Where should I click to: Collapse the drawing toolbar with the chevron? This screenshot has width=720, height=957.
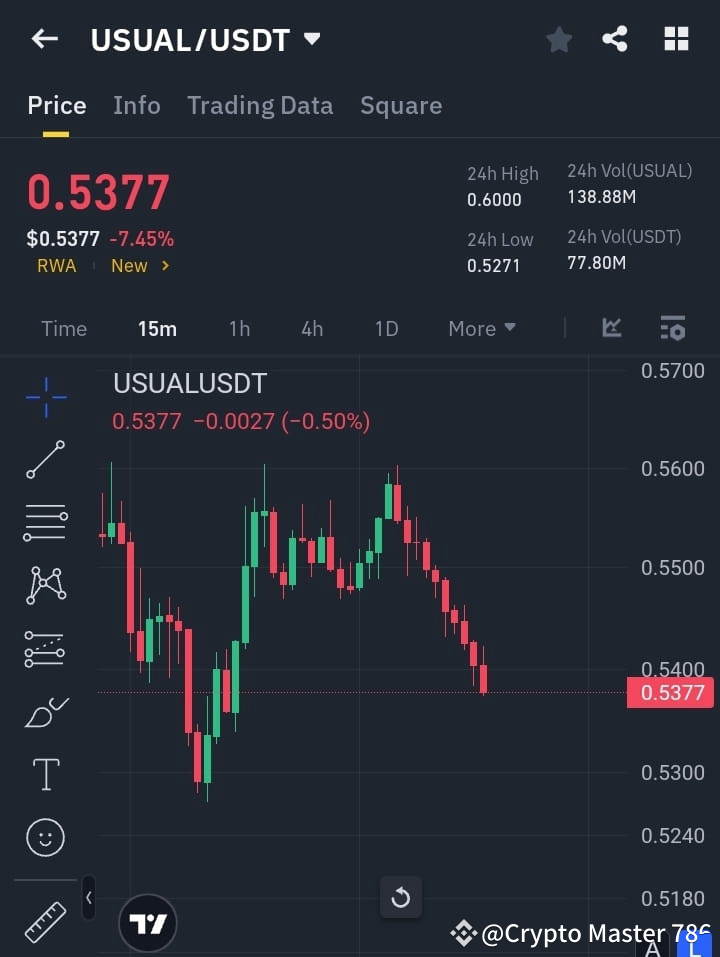tap(88, 898)
